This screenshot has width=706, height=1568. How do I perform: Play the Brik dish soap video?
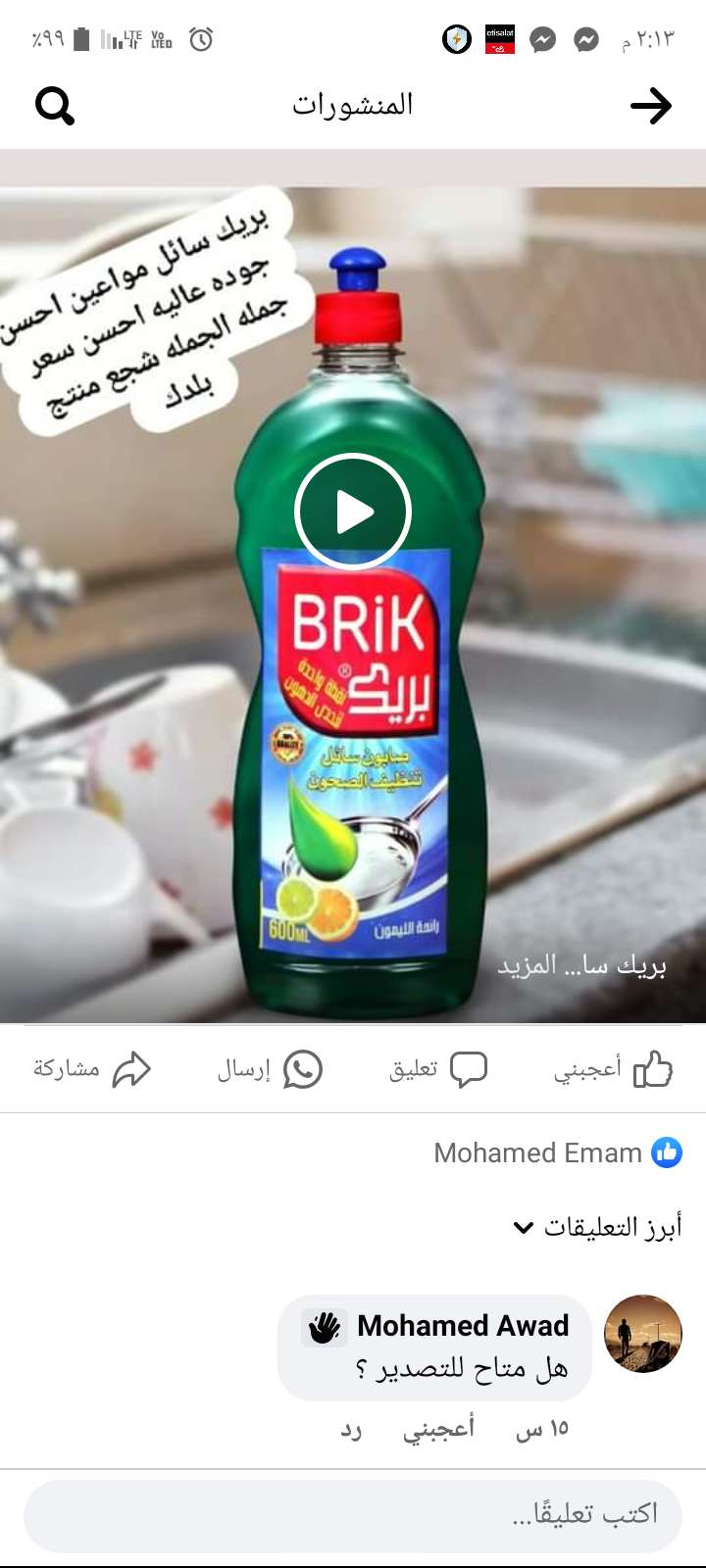(353, 512)
